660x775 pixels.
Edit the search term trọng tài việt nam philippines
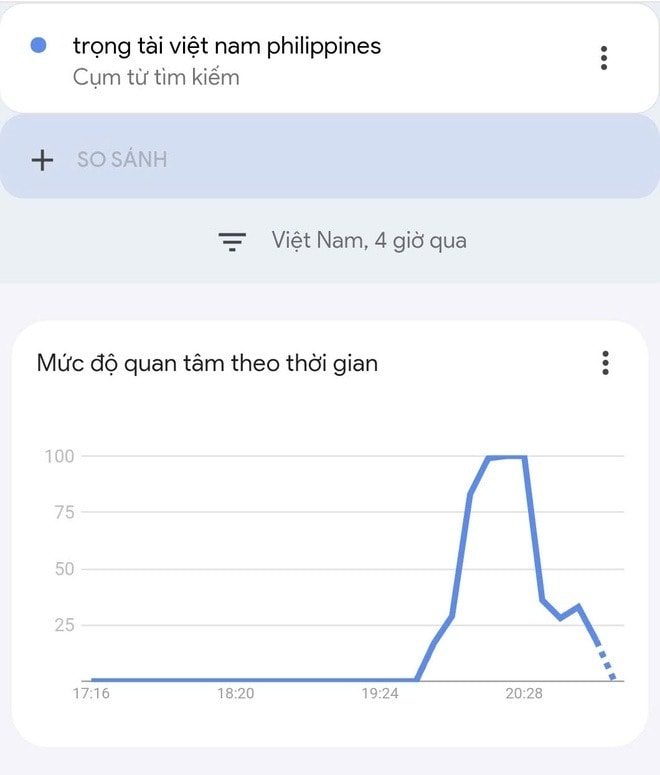(227, 46)
